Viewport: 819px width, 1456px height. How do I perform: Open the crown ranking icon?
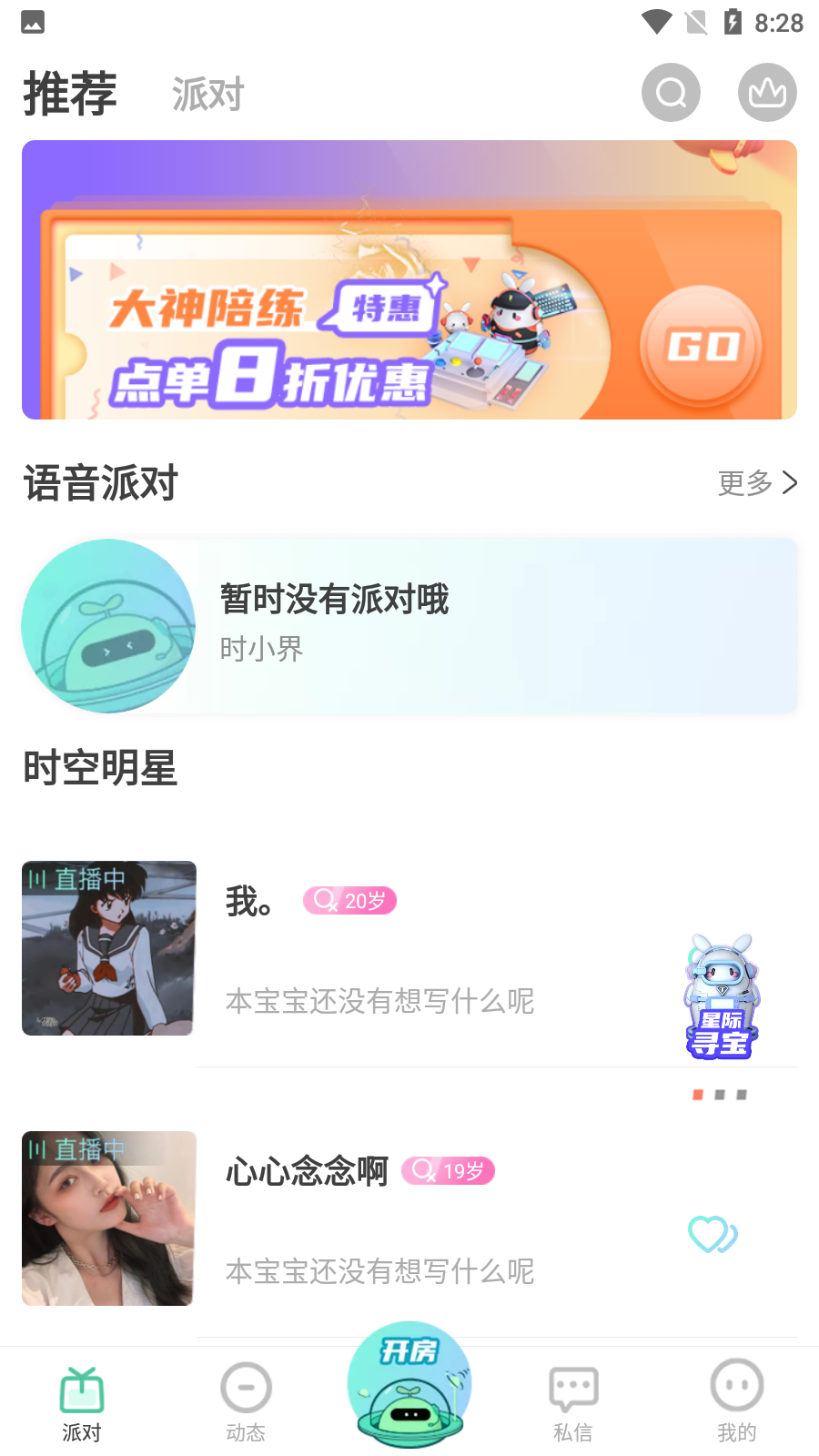click(767, 93)
